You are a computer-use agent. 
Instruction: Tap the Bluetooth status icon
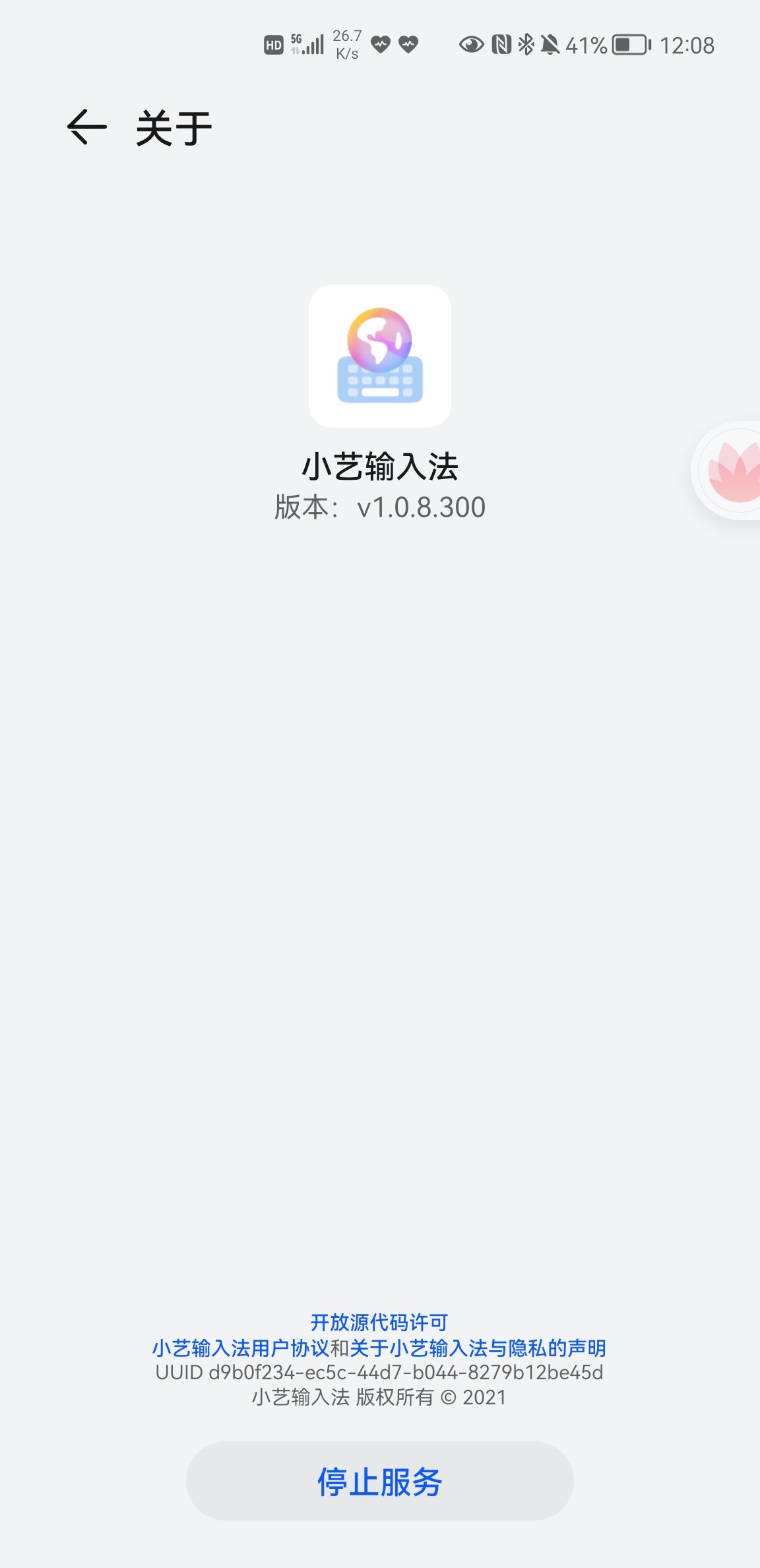(x=526, y=44)
